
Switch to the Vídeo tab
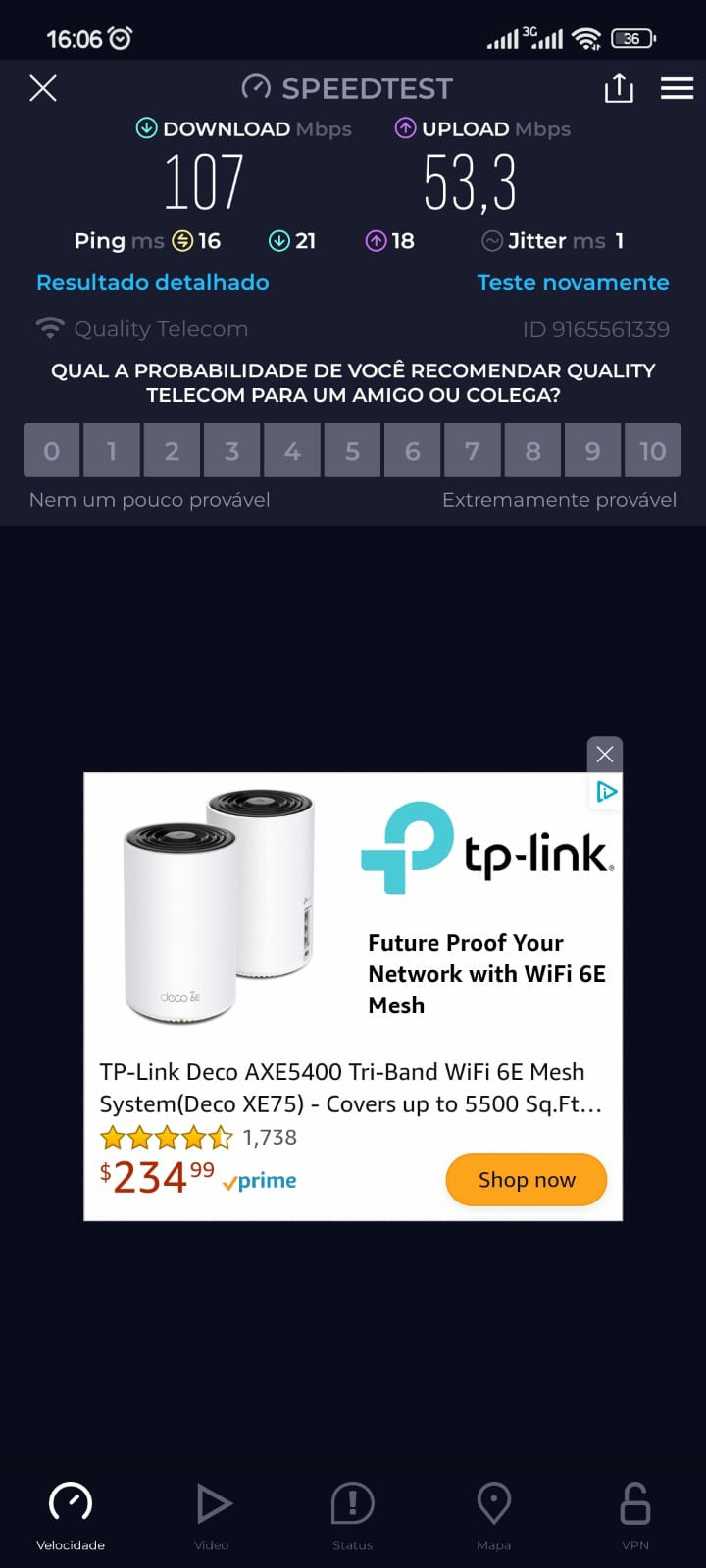pyautogui.click(x=212, y=1514)
